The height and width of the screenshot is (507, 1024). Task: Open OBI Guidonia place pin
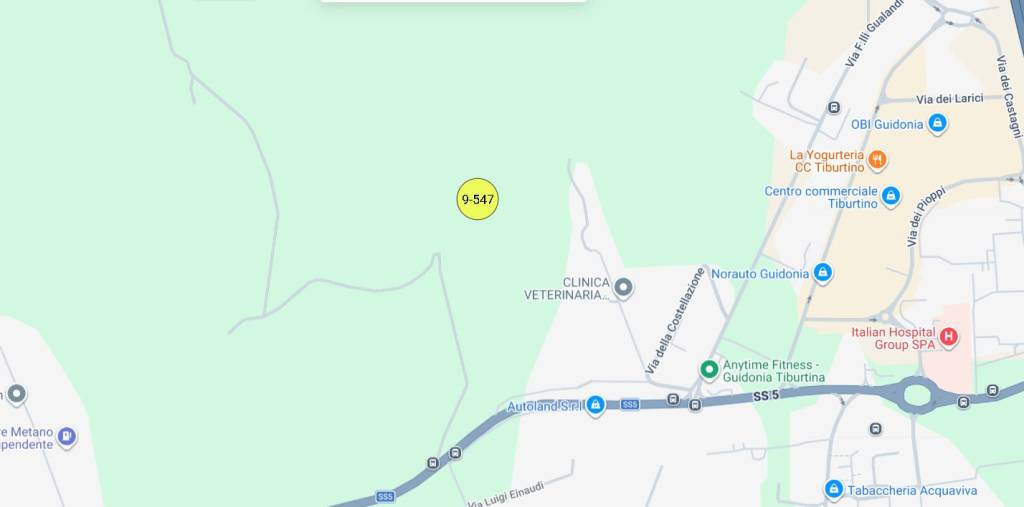click(937, 124)
